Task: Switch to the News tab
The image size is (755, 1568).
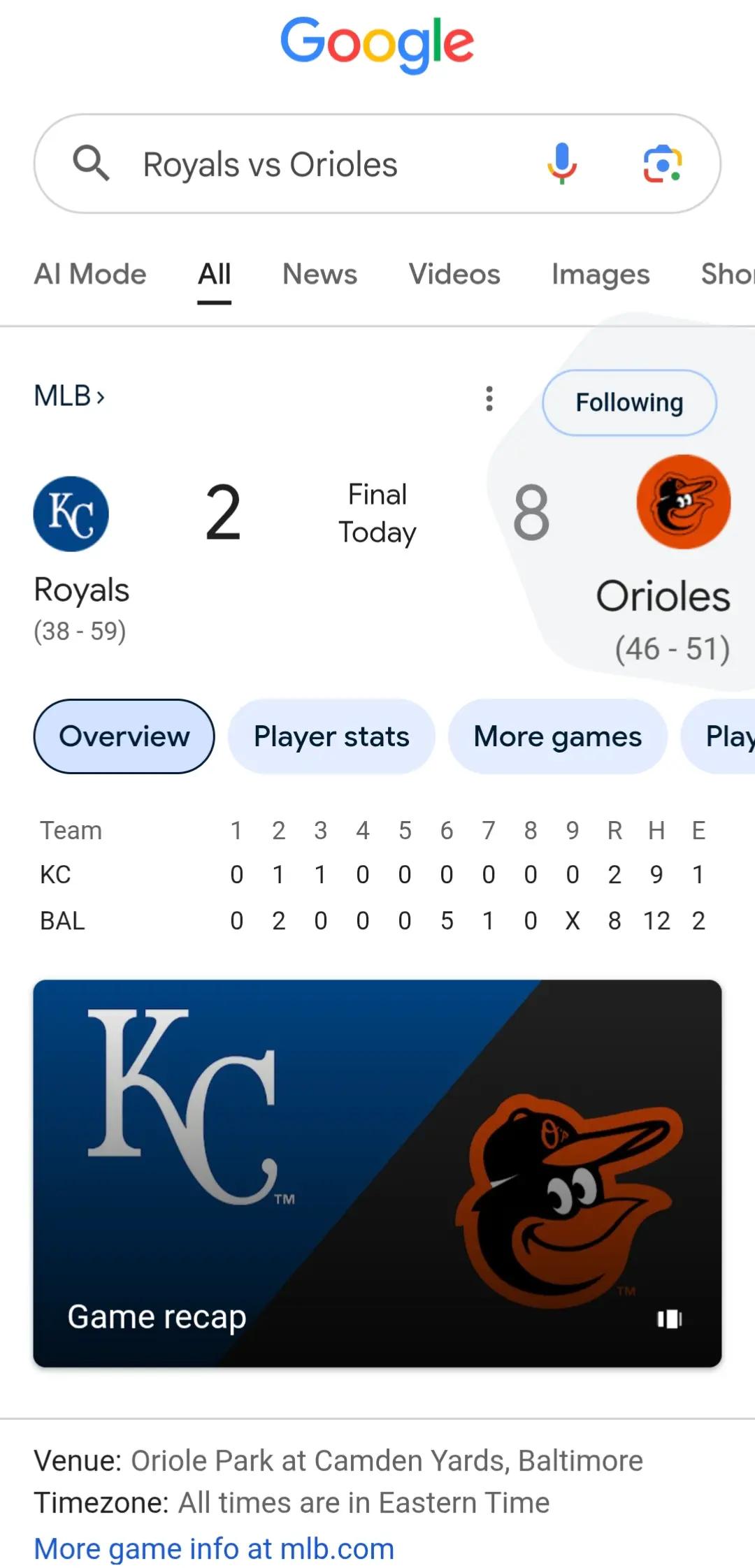Action: point(319,274)
